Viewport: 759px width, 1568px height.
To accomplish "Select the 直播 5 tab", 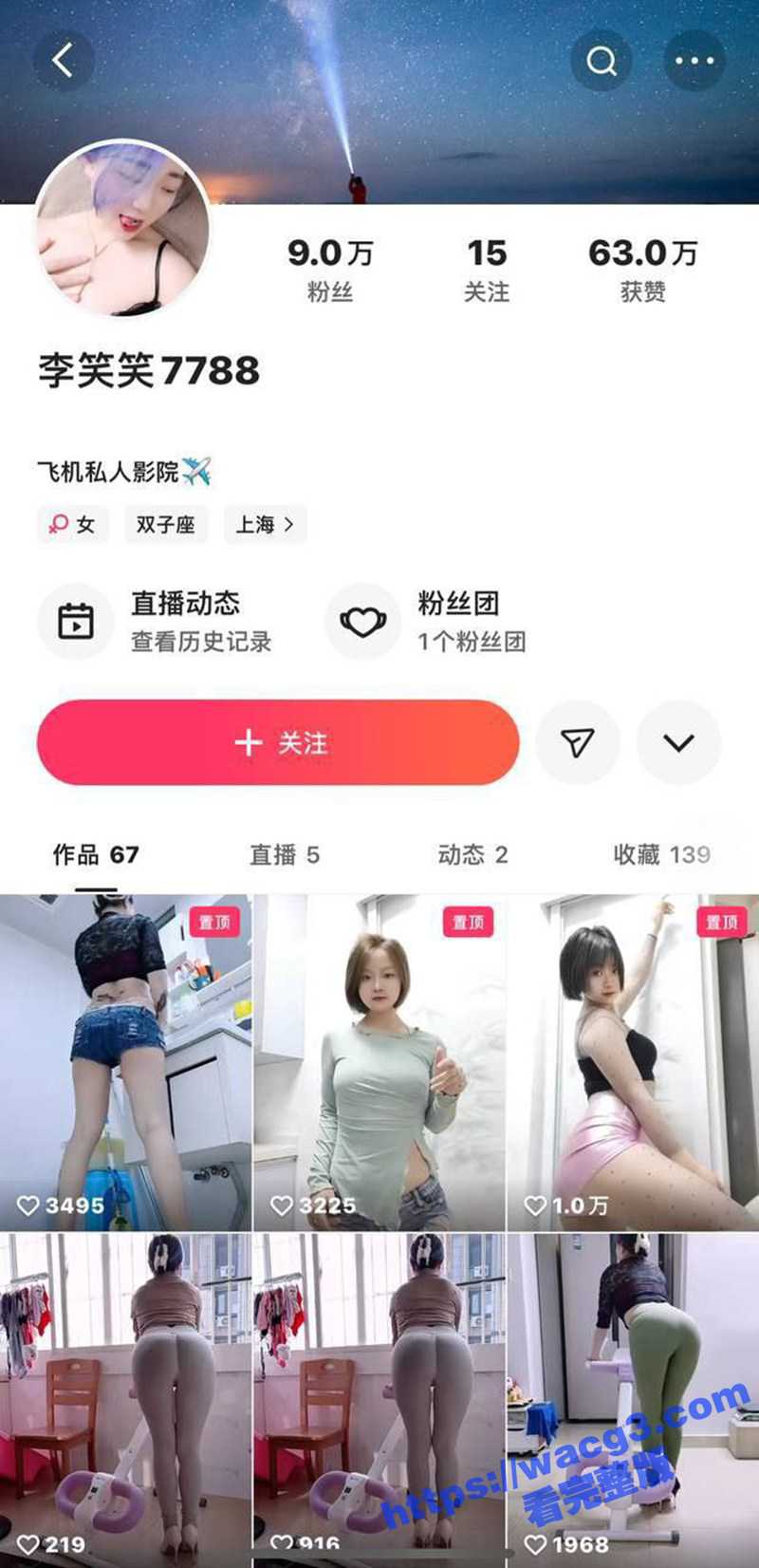I will pyautogui.click(x=285, y=854).
